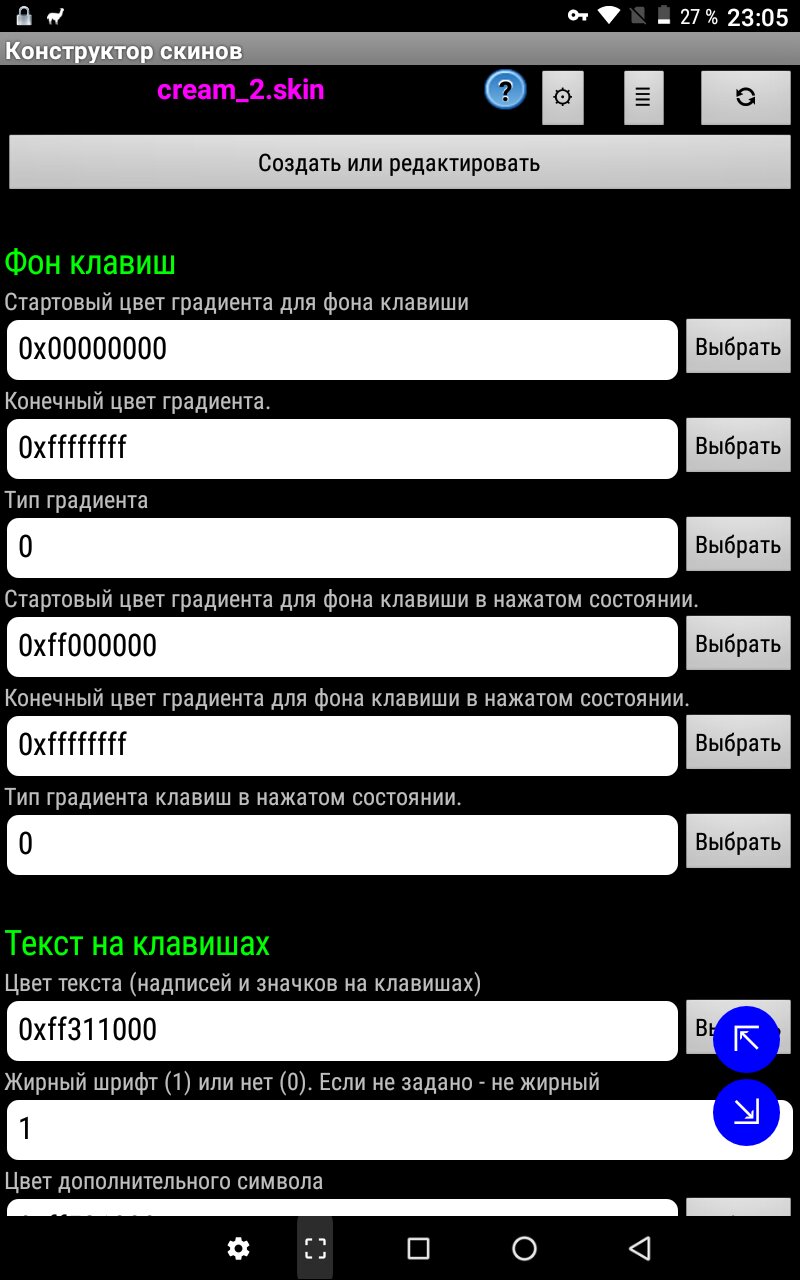
Task: Open the gear settings button in toolbar
Action: tap(563, 98)
